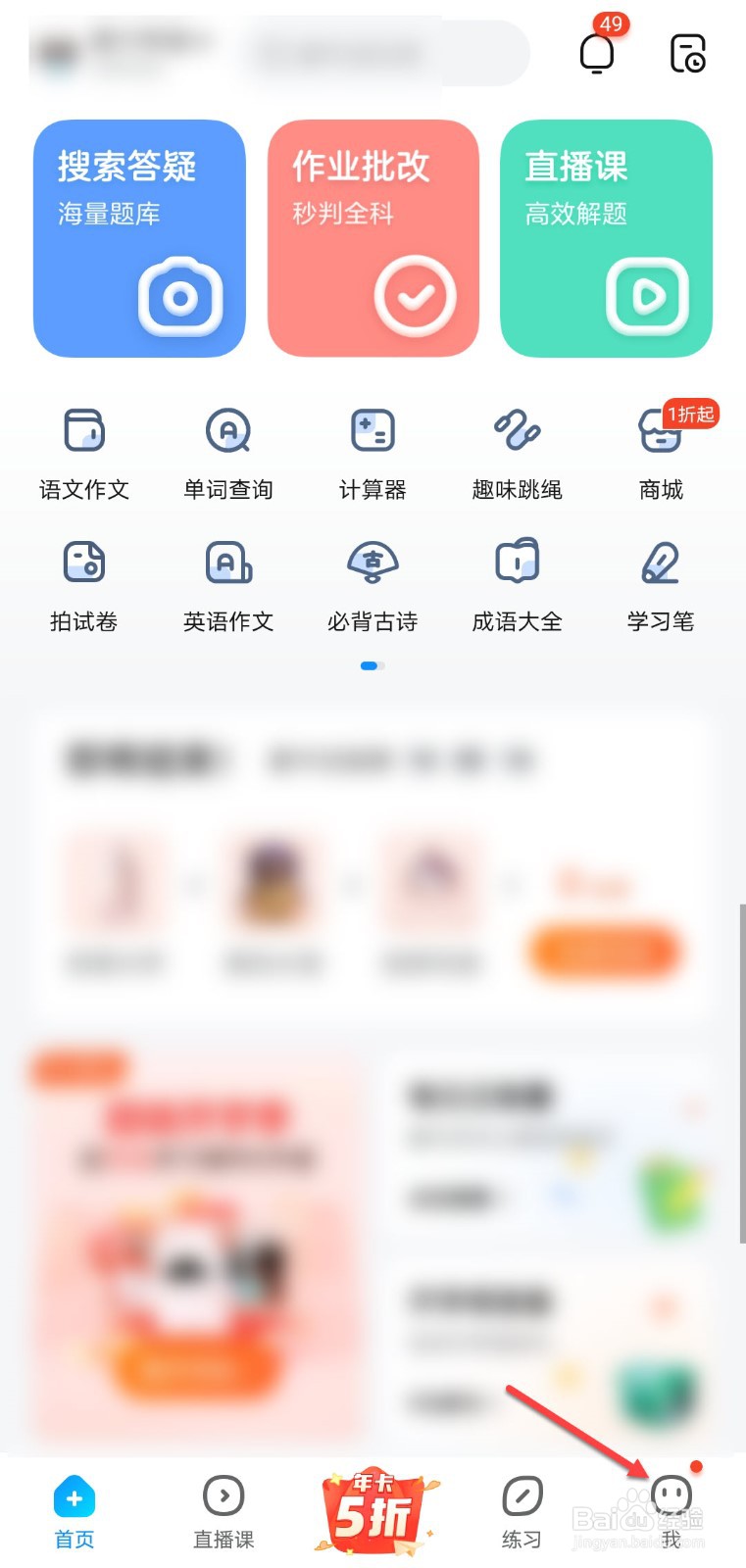Open the 趣味跳绳 fun jump rope feature

tap(516, 451)
